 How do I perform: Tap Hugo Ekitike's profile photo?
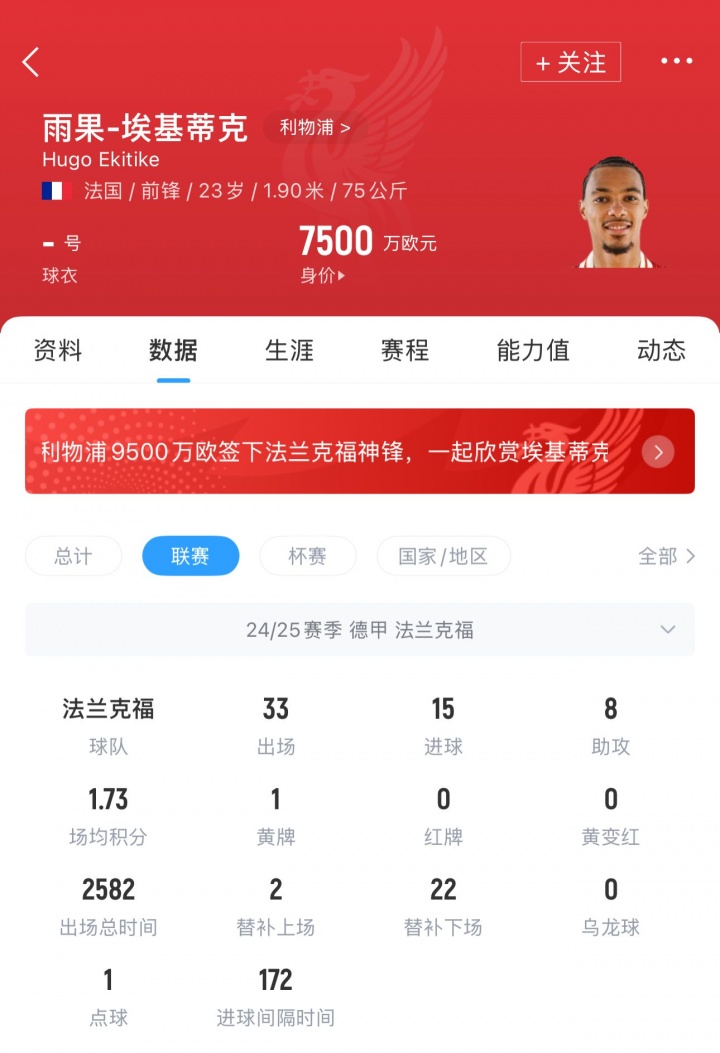612,212
